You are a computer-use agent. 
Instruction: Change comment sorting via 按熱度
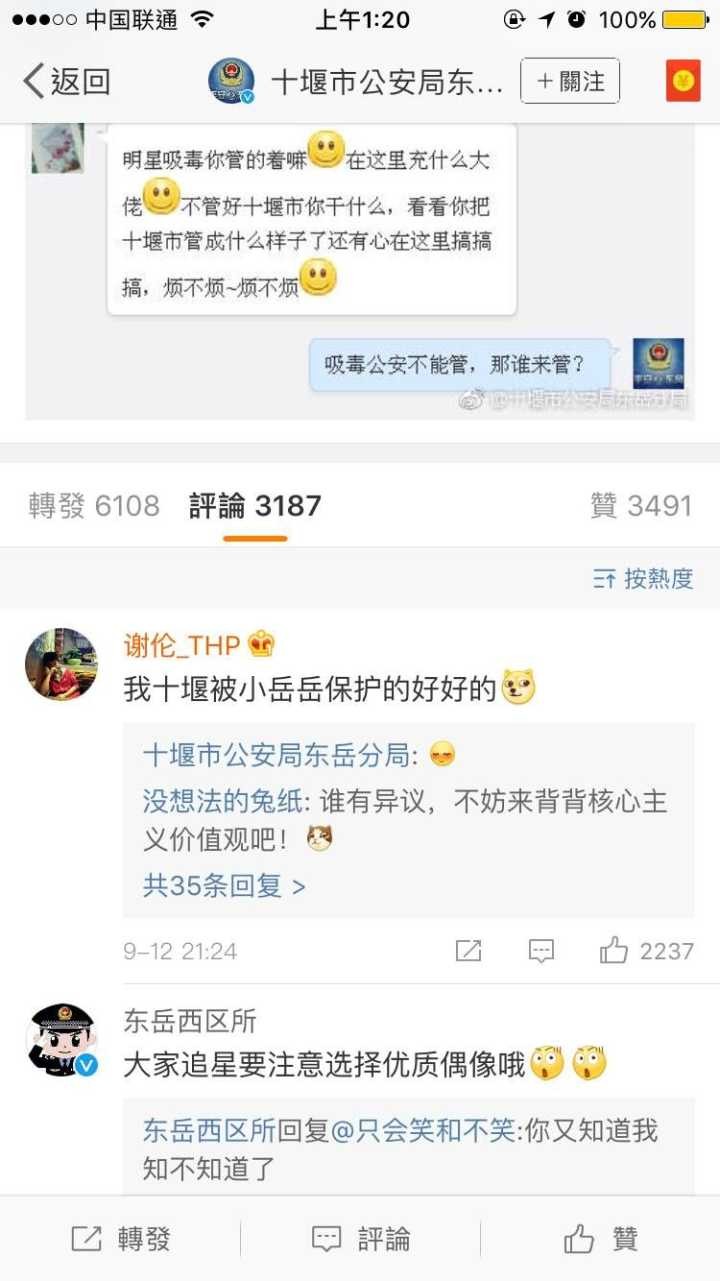point(643,579)
